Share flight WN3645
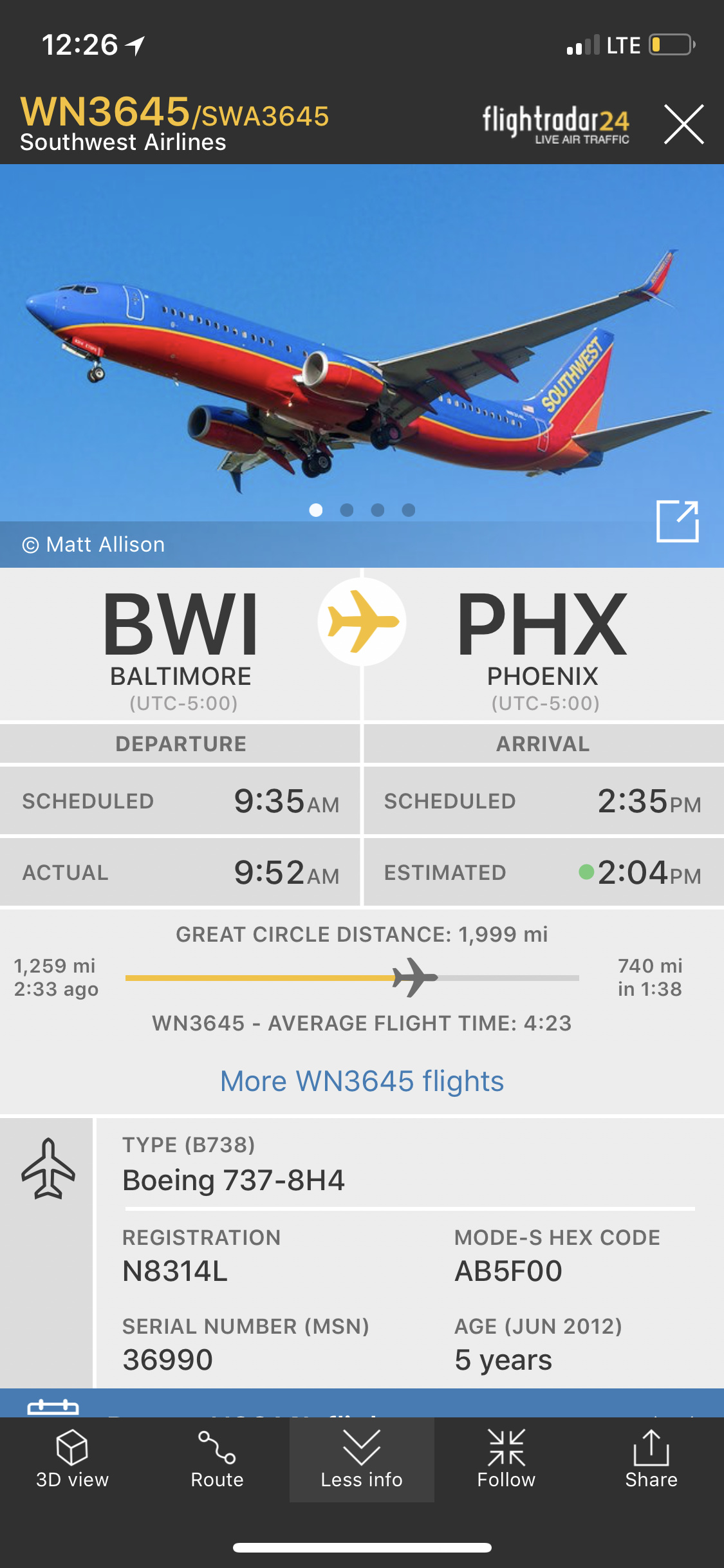724x1568 pixels. [651, 1459]
